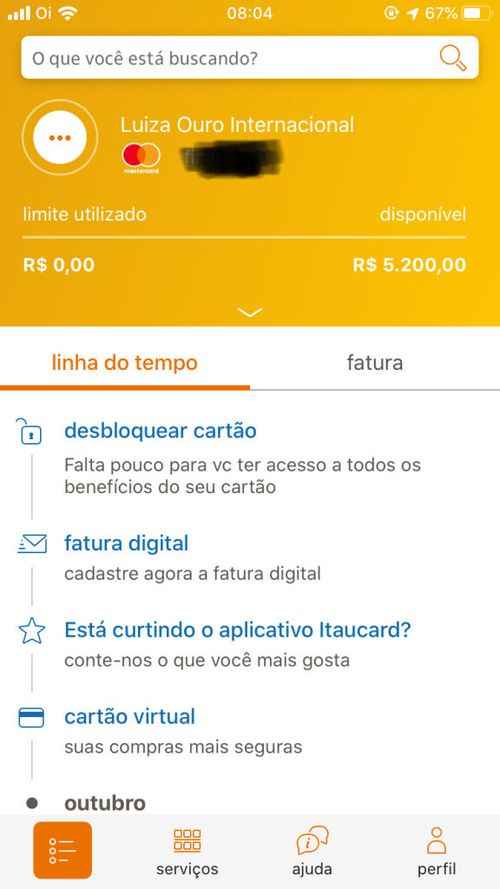This screenshot has width=500, height=889.
Task: Open the round three-dots card menu
Action: tap(60, 138)
